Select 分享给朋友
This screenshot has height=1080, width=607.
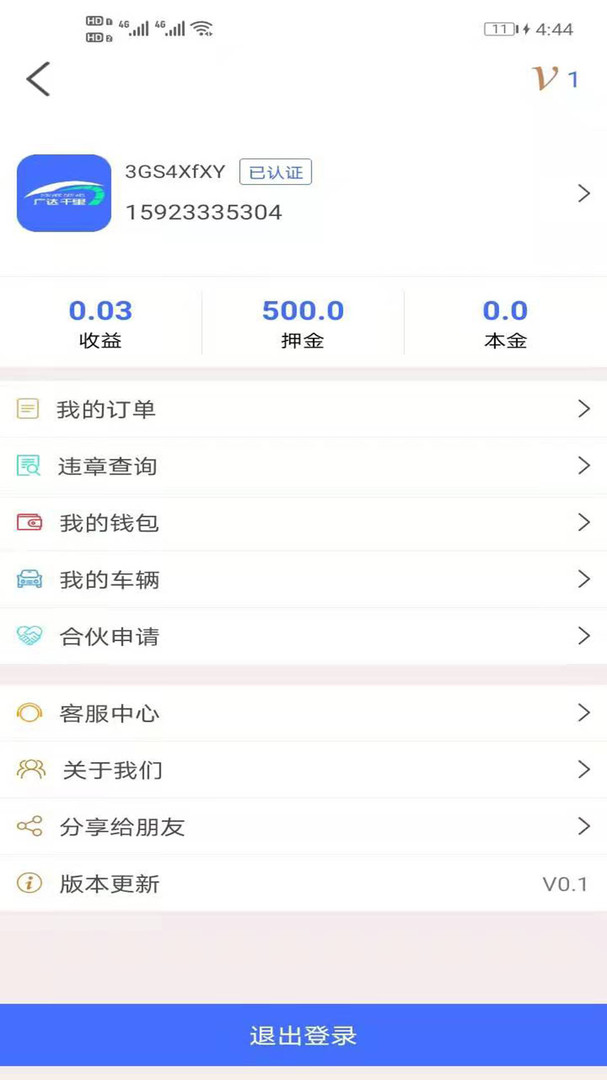tap(303, 827)
